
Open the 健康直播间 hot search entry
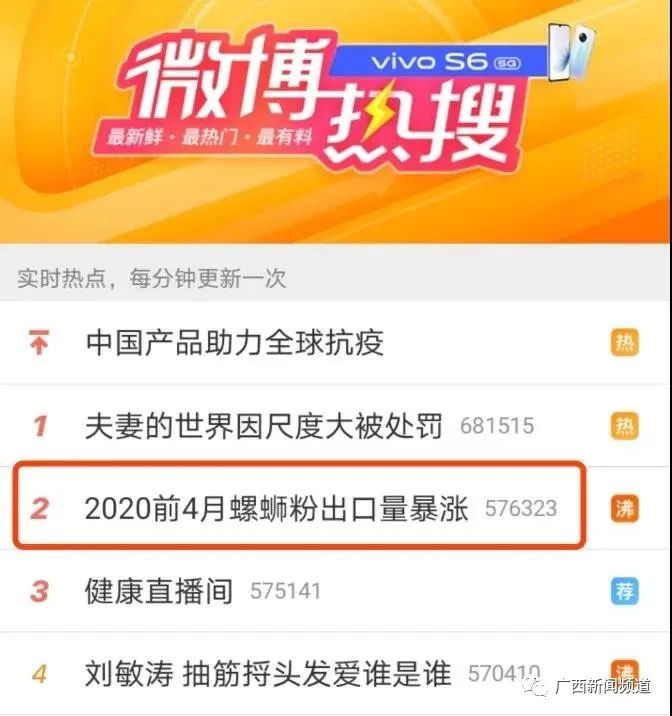point(158,591)
